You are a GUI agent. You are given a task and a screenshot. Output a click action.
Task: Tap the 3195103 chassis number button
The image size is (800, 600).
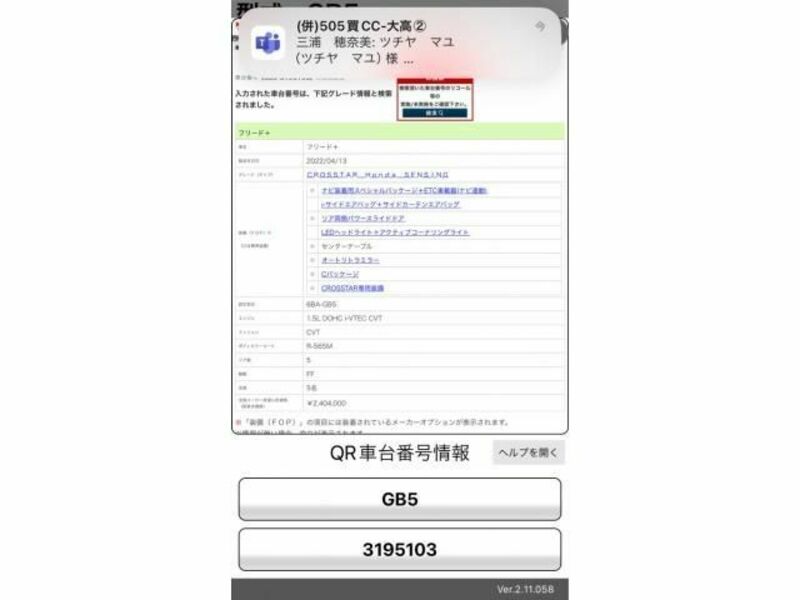point(399,550)
